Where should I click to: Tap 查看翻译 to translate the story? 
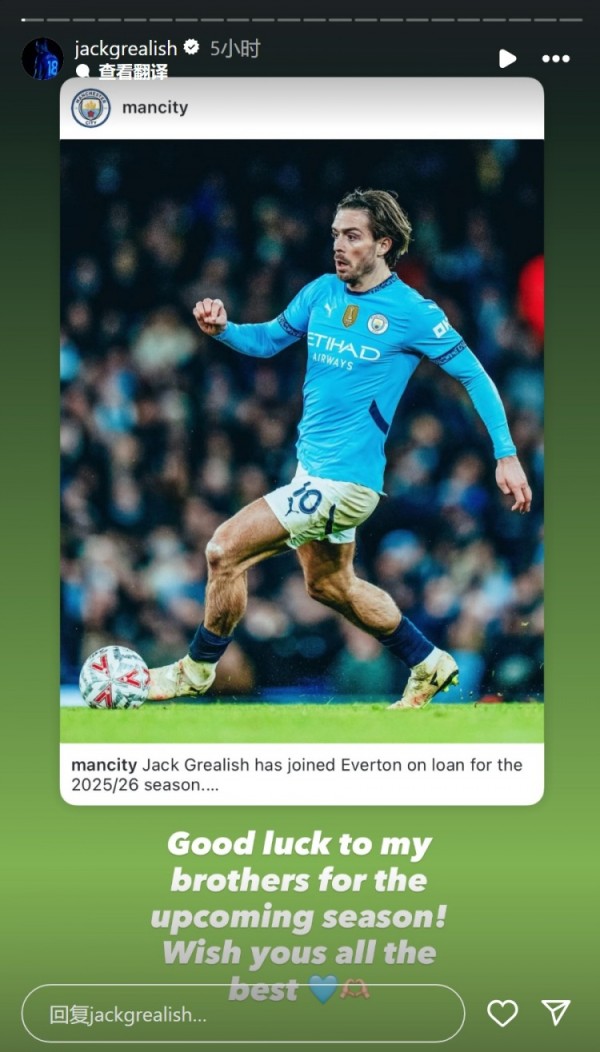(x=132, y=72)
